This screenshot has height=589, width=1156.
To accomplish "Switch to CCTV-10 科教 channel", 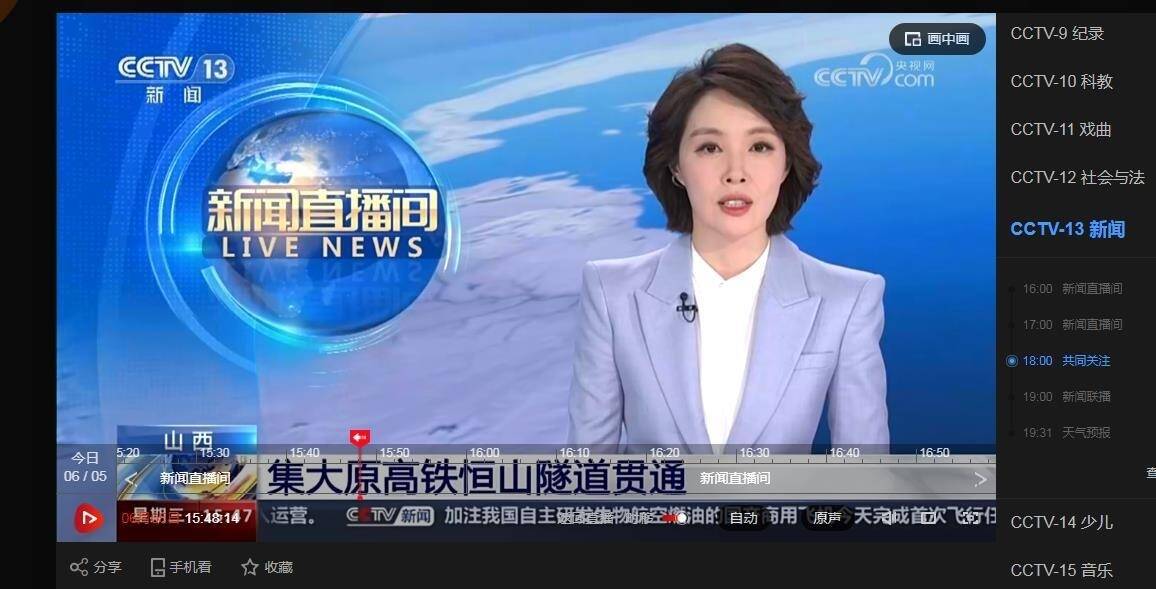I will click(1061, 81).
